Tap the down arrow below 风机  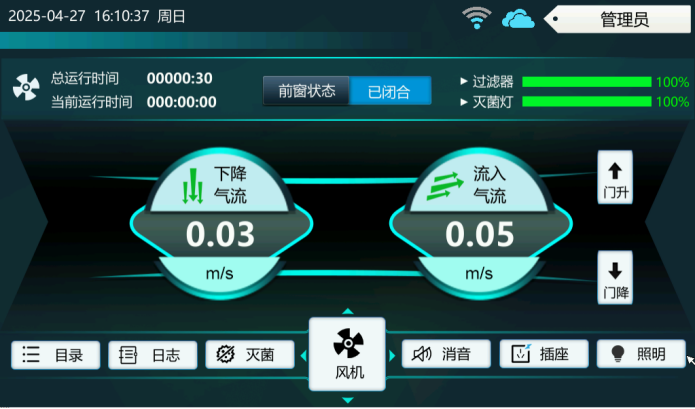[x=347, y=400]
